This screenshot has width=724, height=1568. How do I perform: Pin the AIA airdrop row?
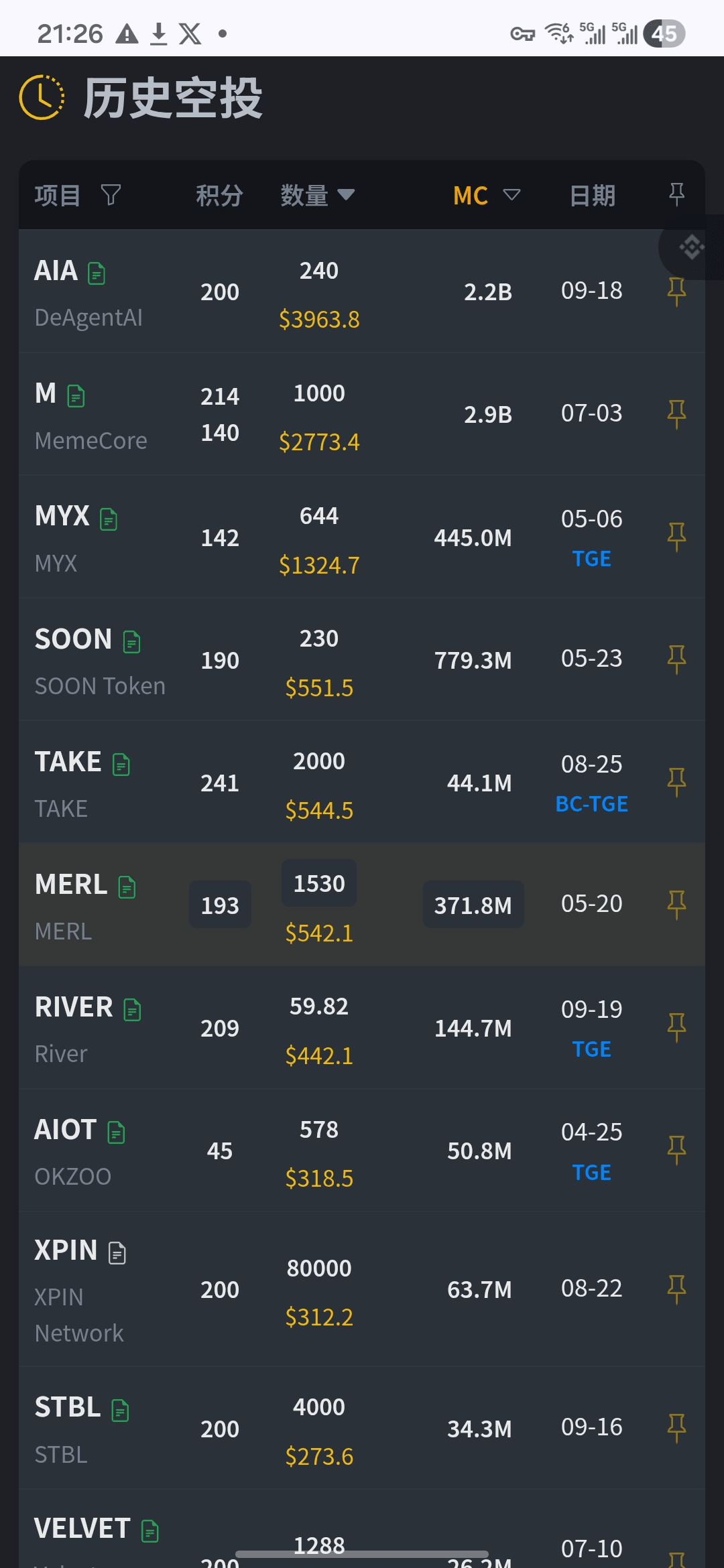(x=676, y=291)
